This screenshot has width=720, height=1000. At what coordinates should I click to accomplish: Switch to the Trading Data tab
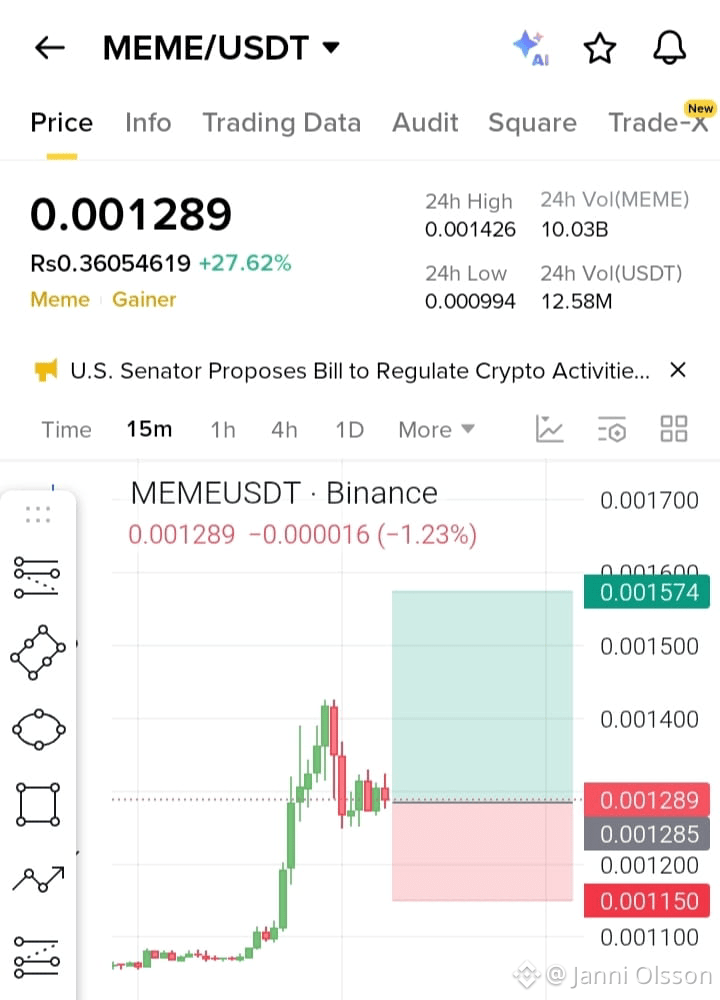coord(281,123)
